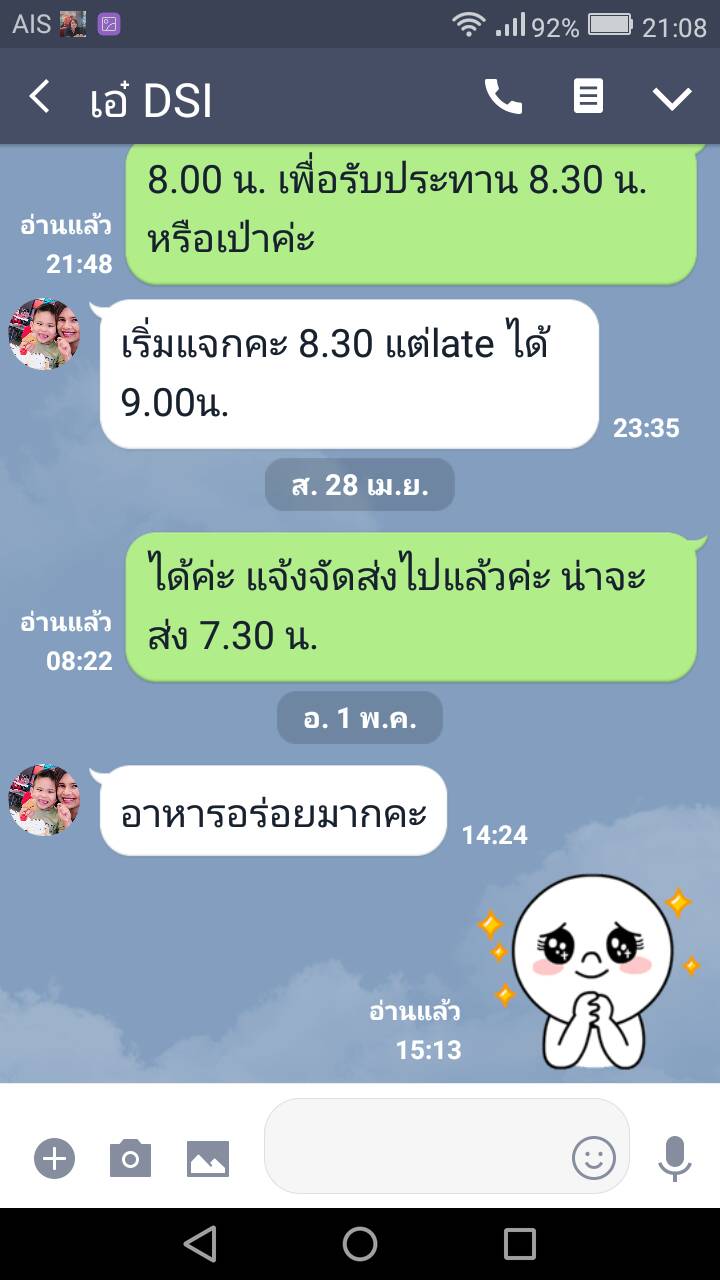Image resolution: width=720 pixels, height=1280 pixels.
Task: Expand the chat options dropdown arrow
Action: [x=672, y=98]
